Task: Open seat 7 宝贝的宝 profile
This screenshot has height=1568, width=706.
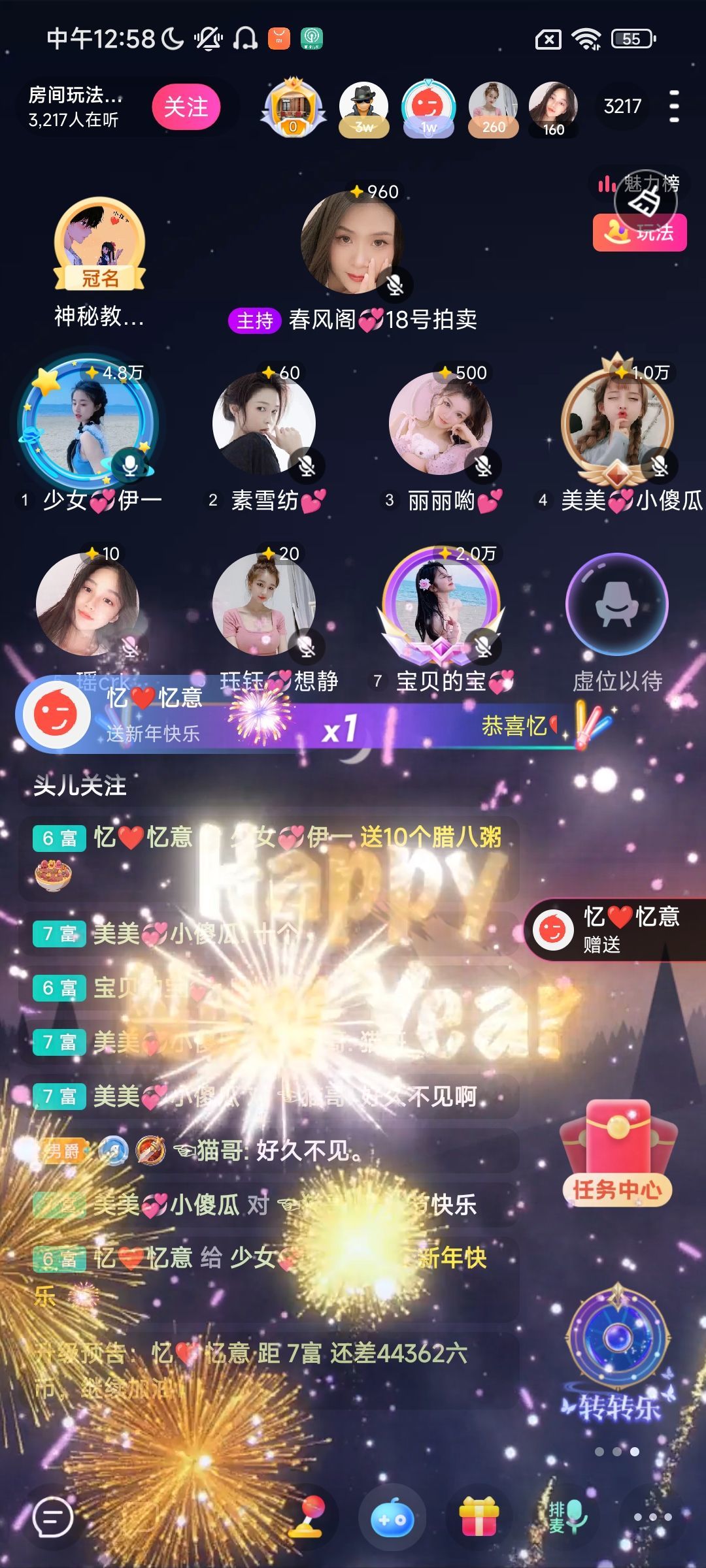Action: [441, 604]
